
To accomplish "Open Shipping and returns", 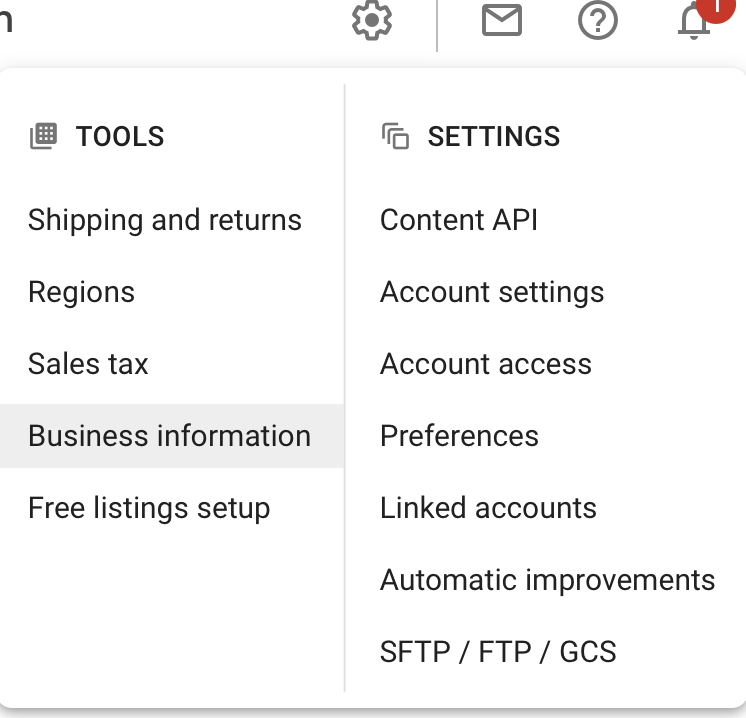I will [x=165, y=220].
